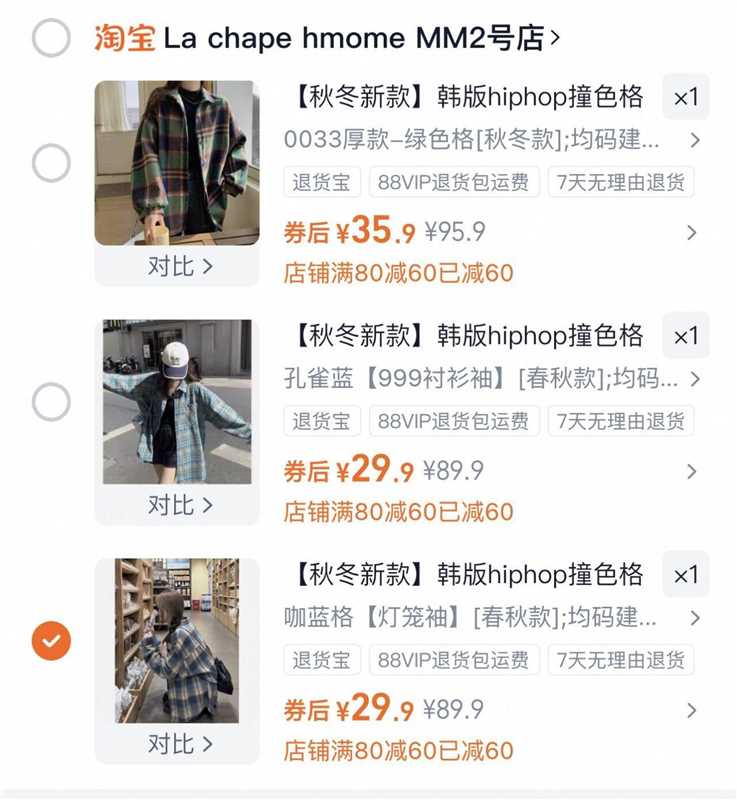Image resolution: width=737 pixels, height=800 pixels.
Task: Tap 对比 under the 咖蓝格 shirt
Action: point(180,745)
